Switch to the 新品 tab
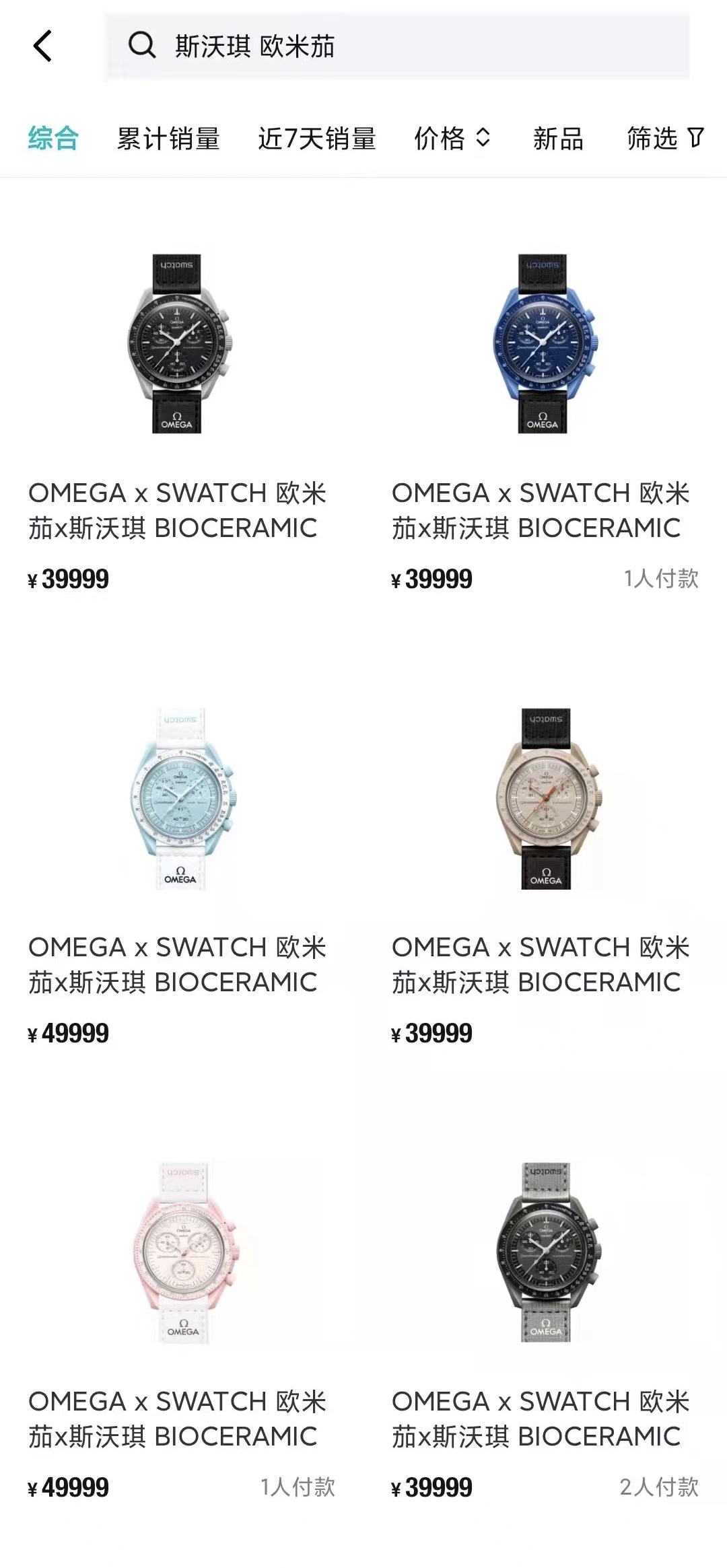Viewport: 727px width, 1568px height. (558, 139)
